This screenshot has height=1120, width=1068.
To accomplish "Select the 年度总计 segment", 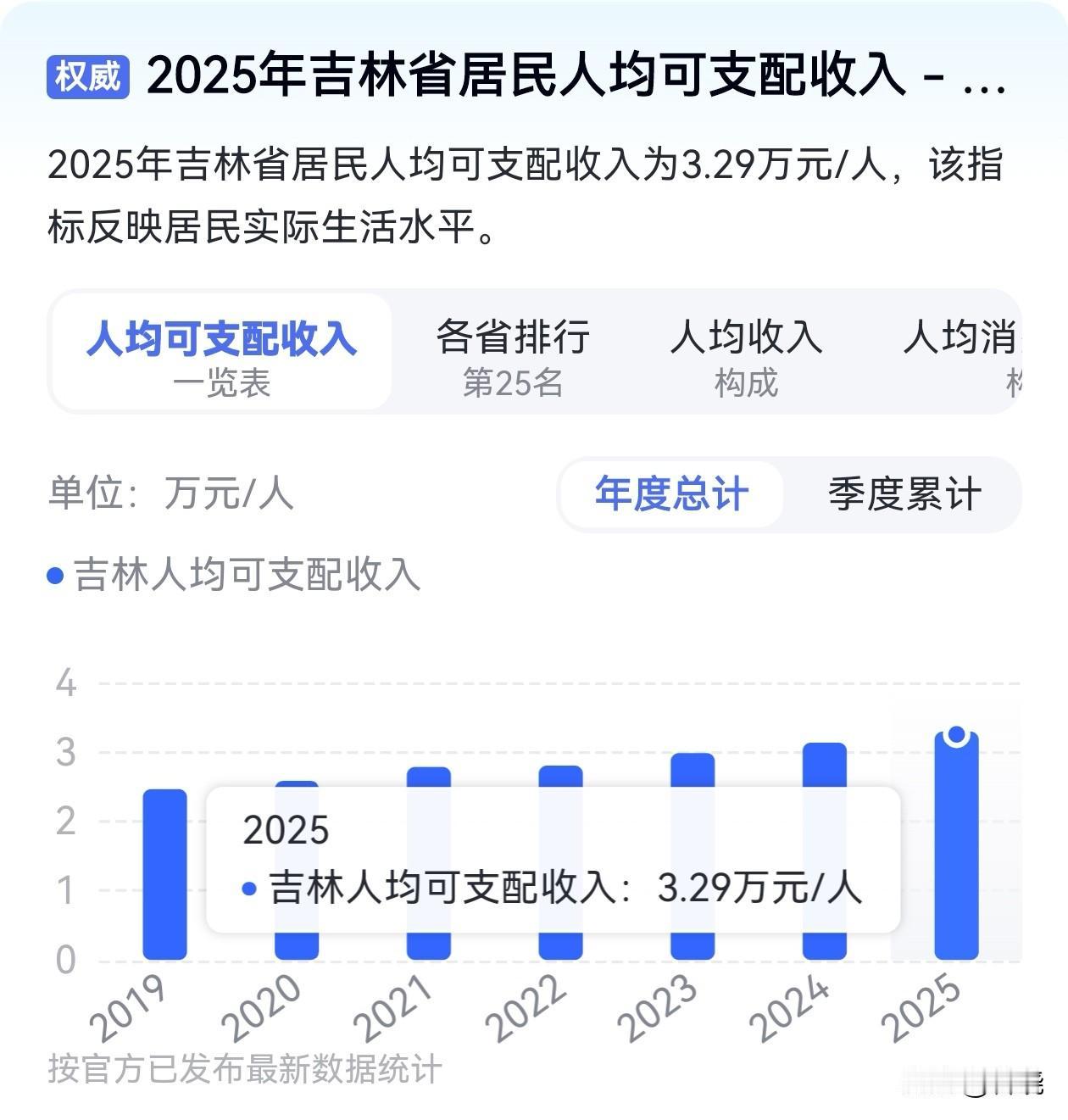I will click(x=671, y=494).
